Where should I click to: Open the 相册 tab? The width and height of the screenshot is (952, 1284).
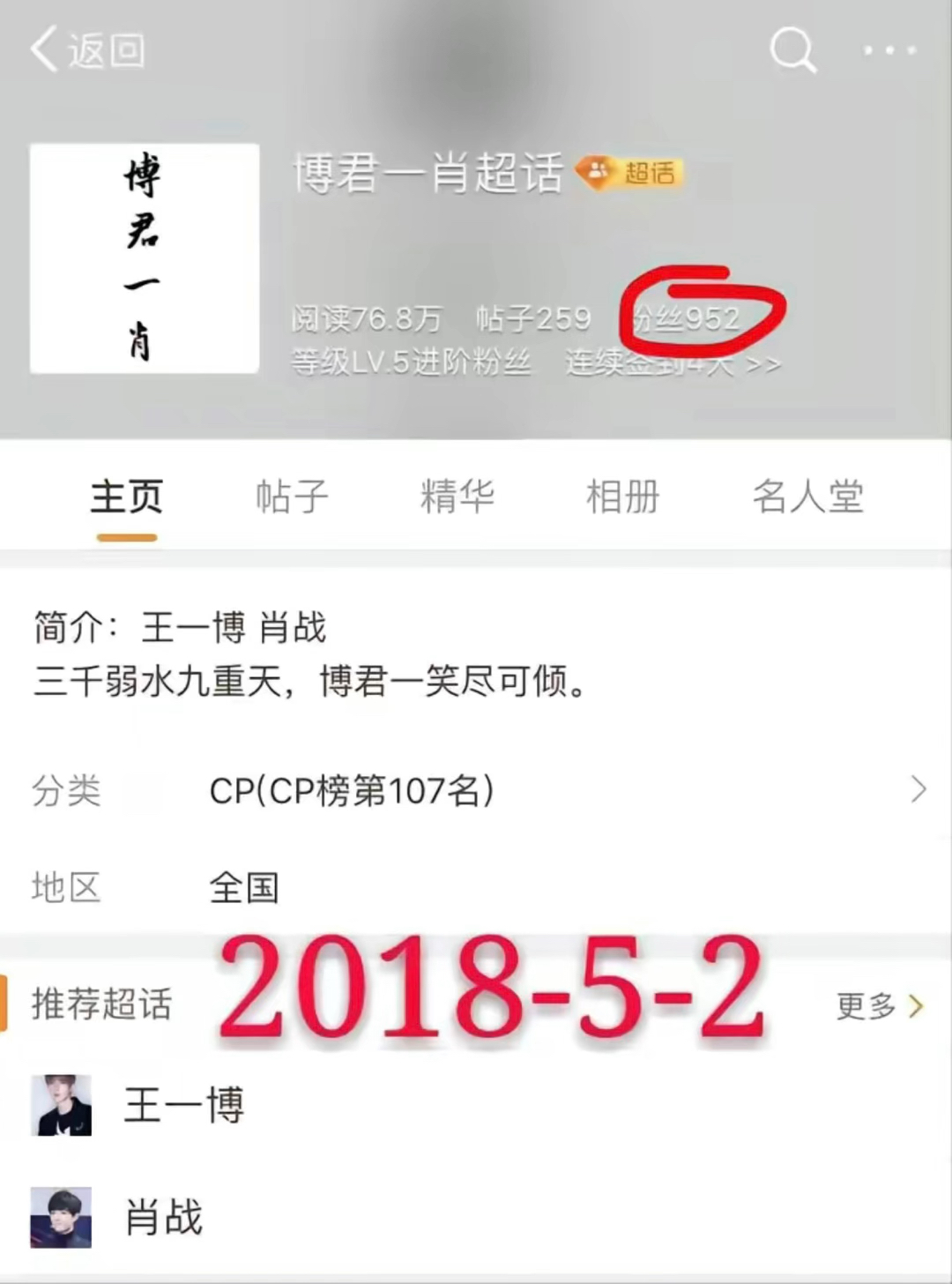tap(623, 496)
